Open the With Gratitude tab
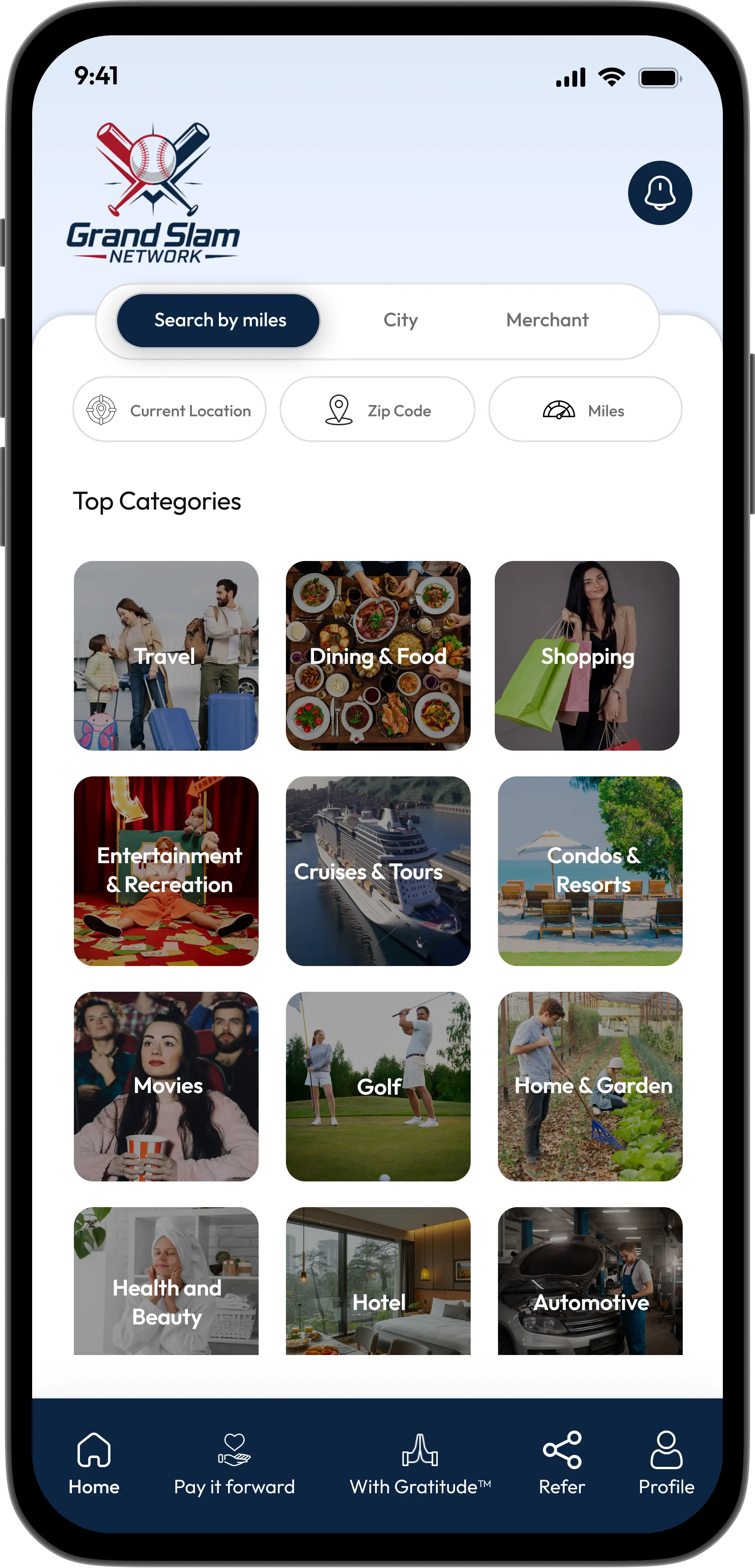This screenshot has height=1568, width=755. [420, 1464]
